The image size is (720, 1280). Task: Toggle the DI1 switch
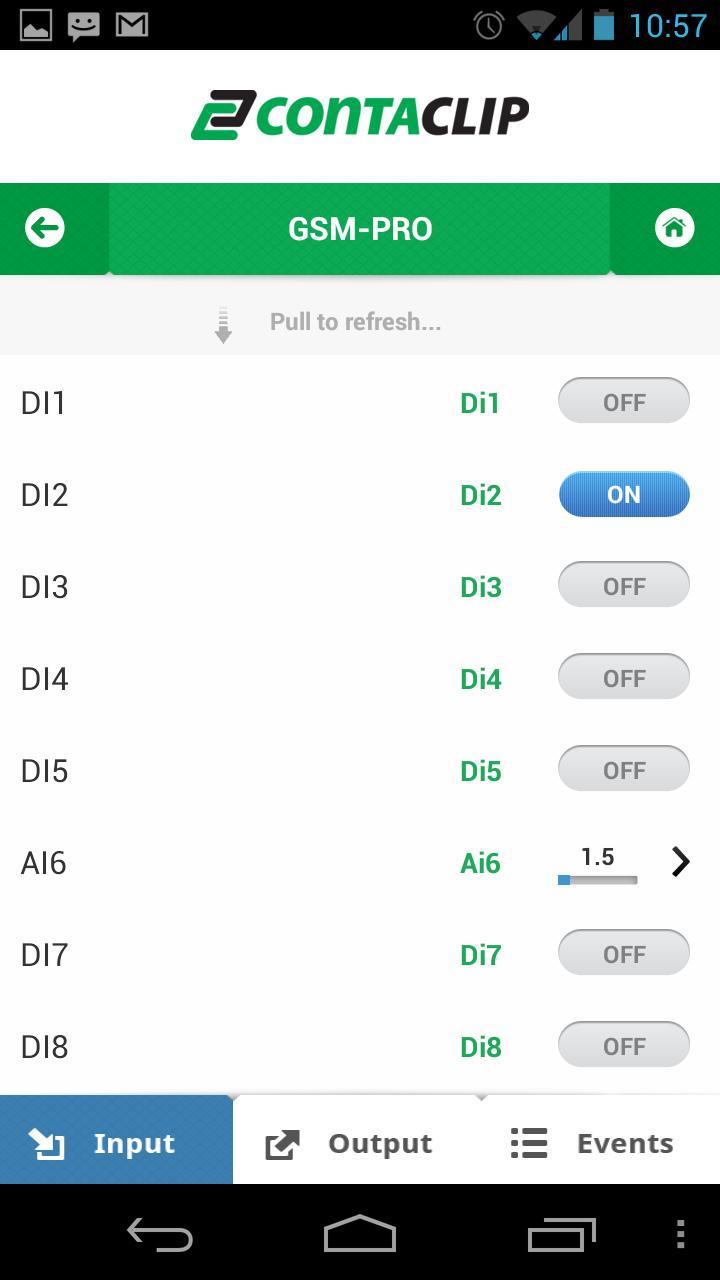point(623,402)
